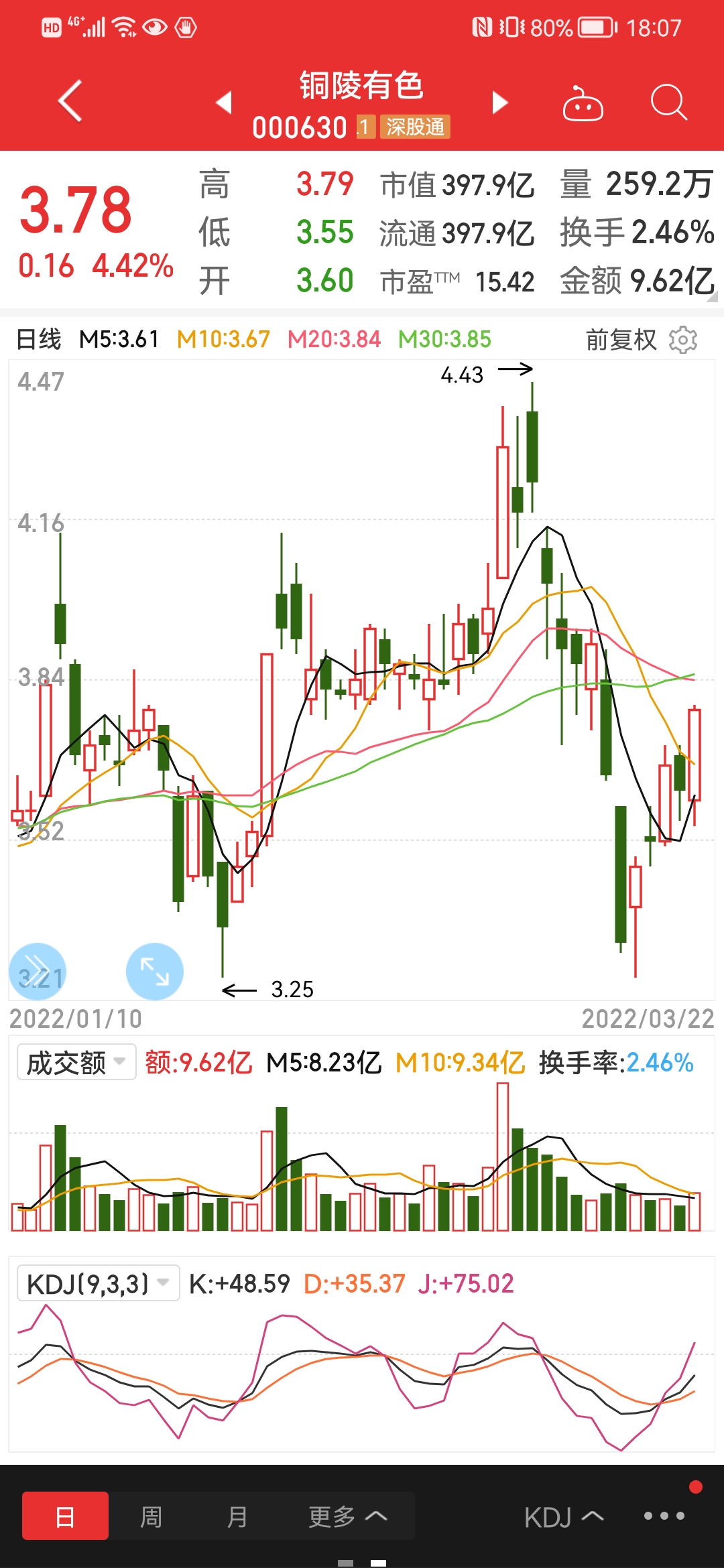The width and height of the screenshot is (724, 1568).
Task: Open the robot assistant icon
Action: (583, 103)
